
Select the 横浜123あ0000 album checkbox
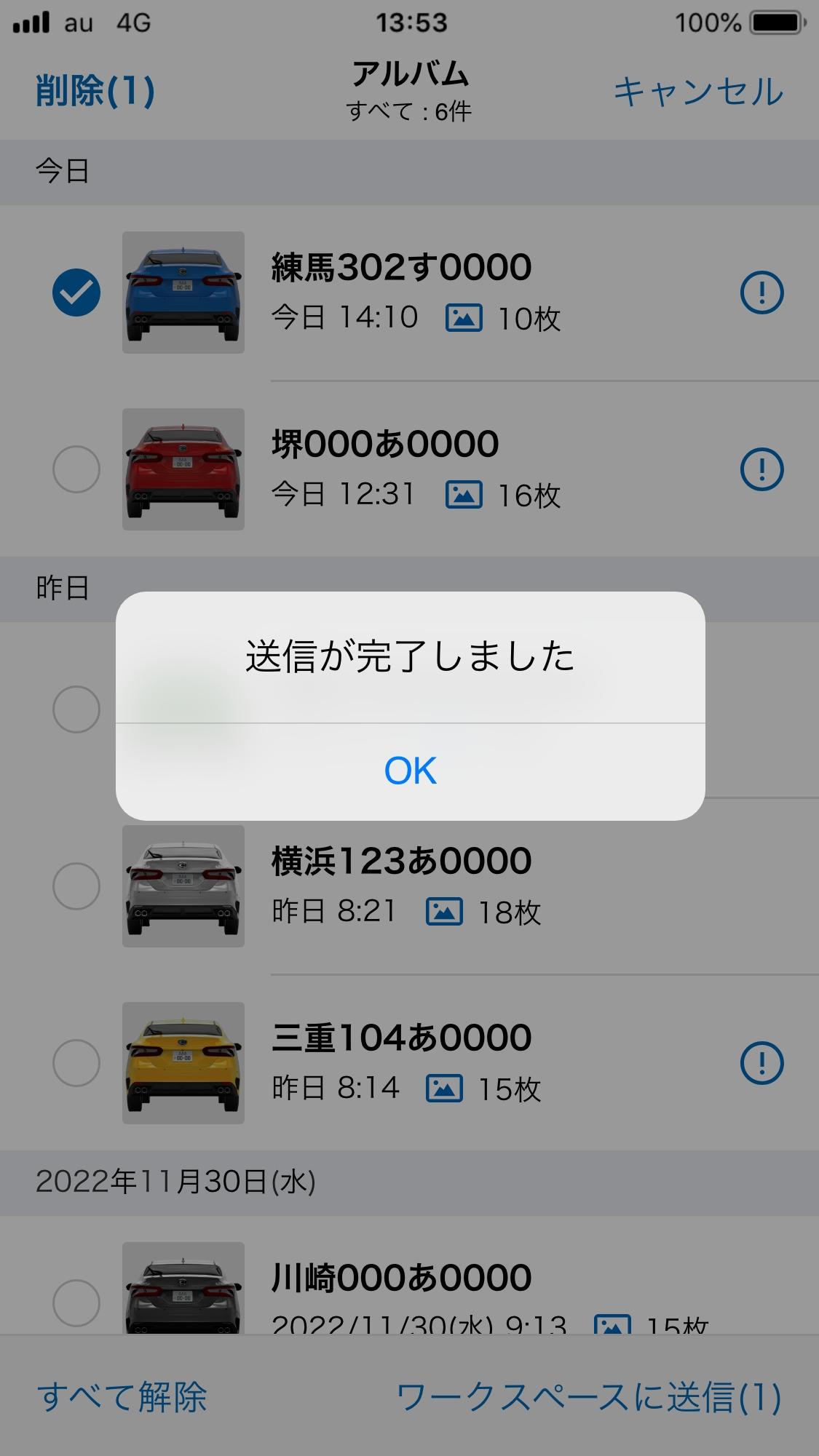click(76, 886)
